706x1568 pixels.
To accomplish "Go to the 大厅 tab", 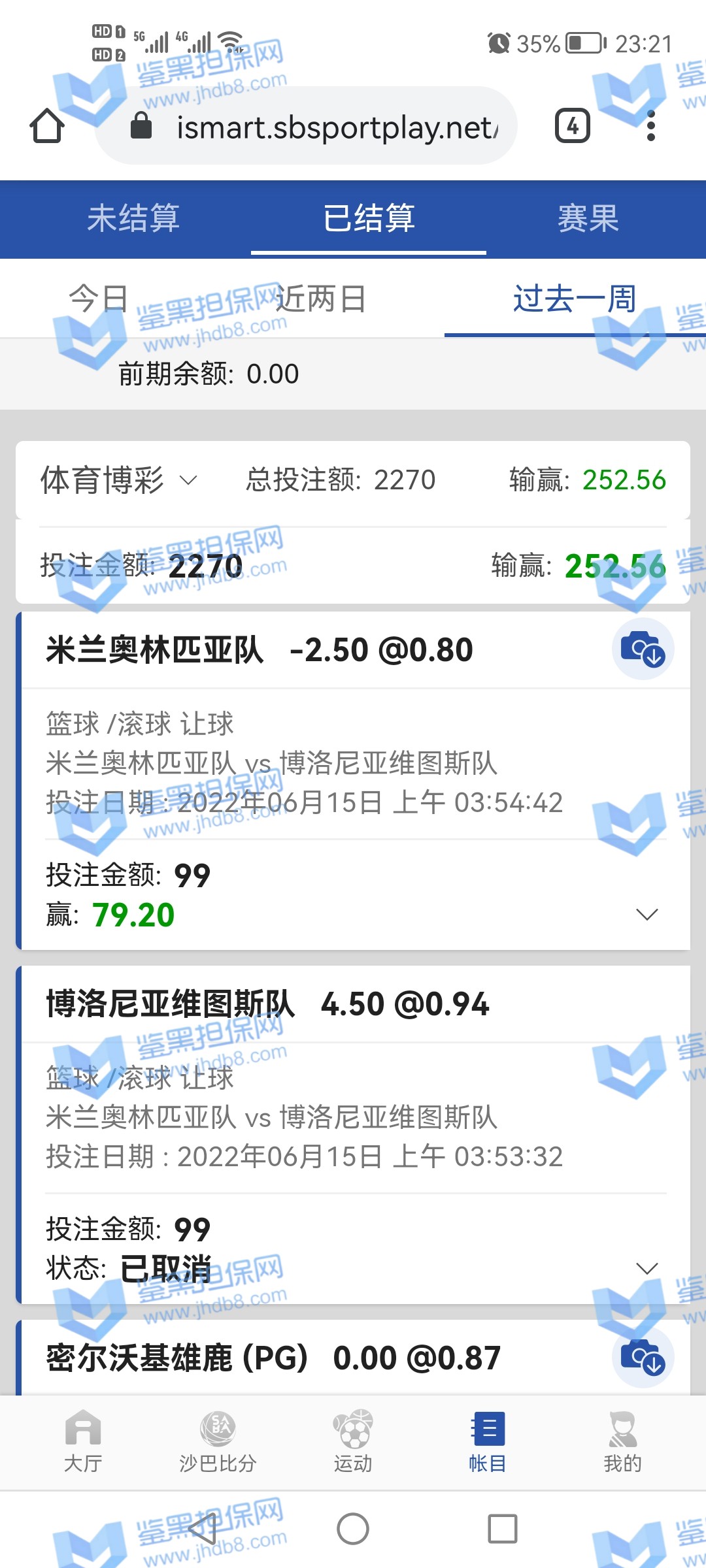I will click(83, 1441).
